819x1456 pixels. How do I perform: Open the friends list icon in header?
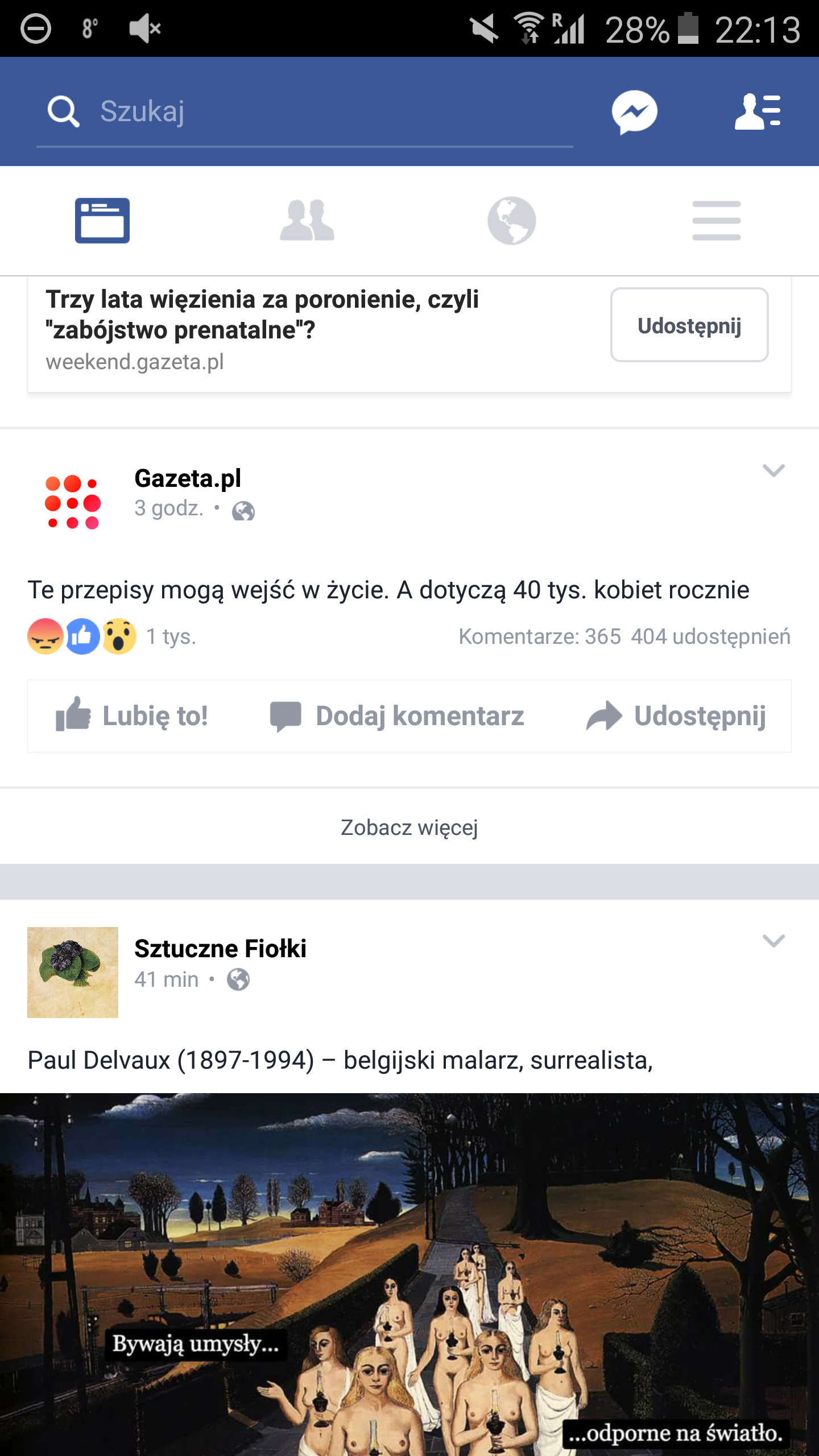(758, 111)
